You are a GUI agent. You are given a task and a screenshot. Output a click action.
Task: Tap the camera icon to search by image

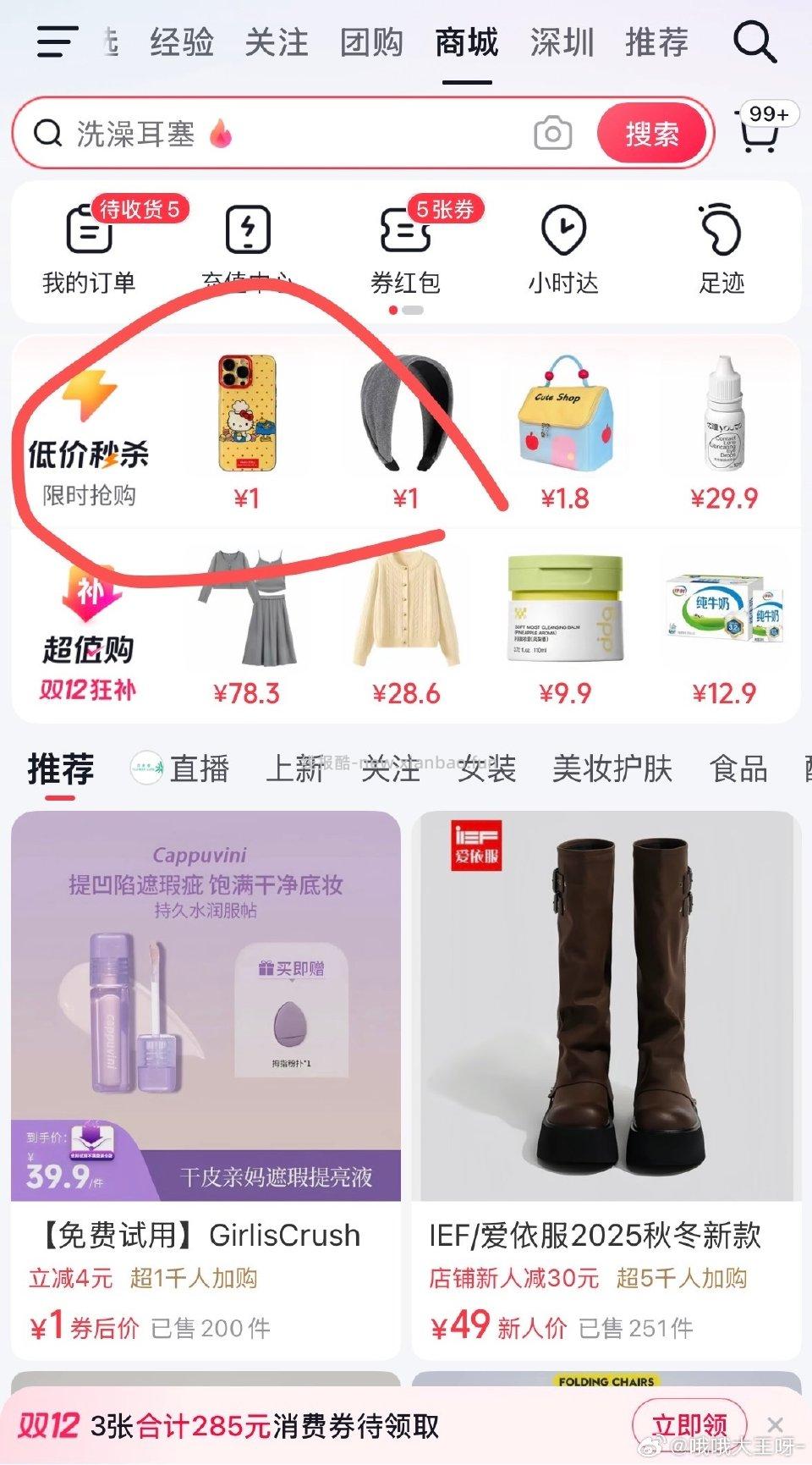[x=553, y=133]
